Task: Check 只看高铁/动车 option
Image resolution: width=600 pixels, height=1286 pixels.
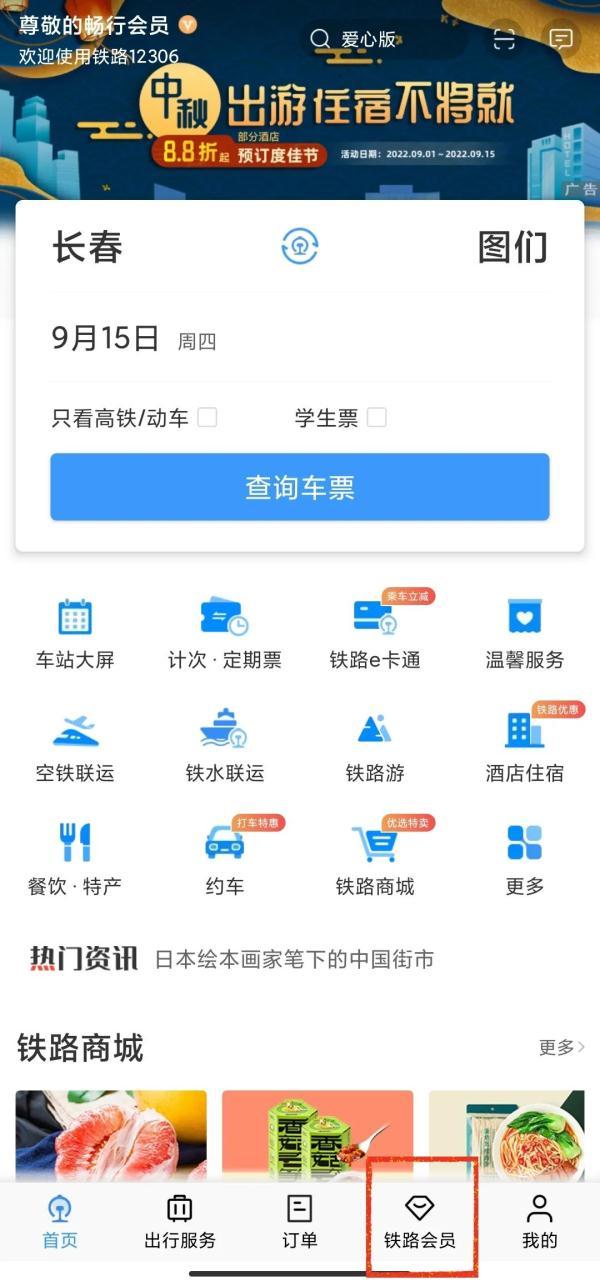Action: tap(207, 418)
